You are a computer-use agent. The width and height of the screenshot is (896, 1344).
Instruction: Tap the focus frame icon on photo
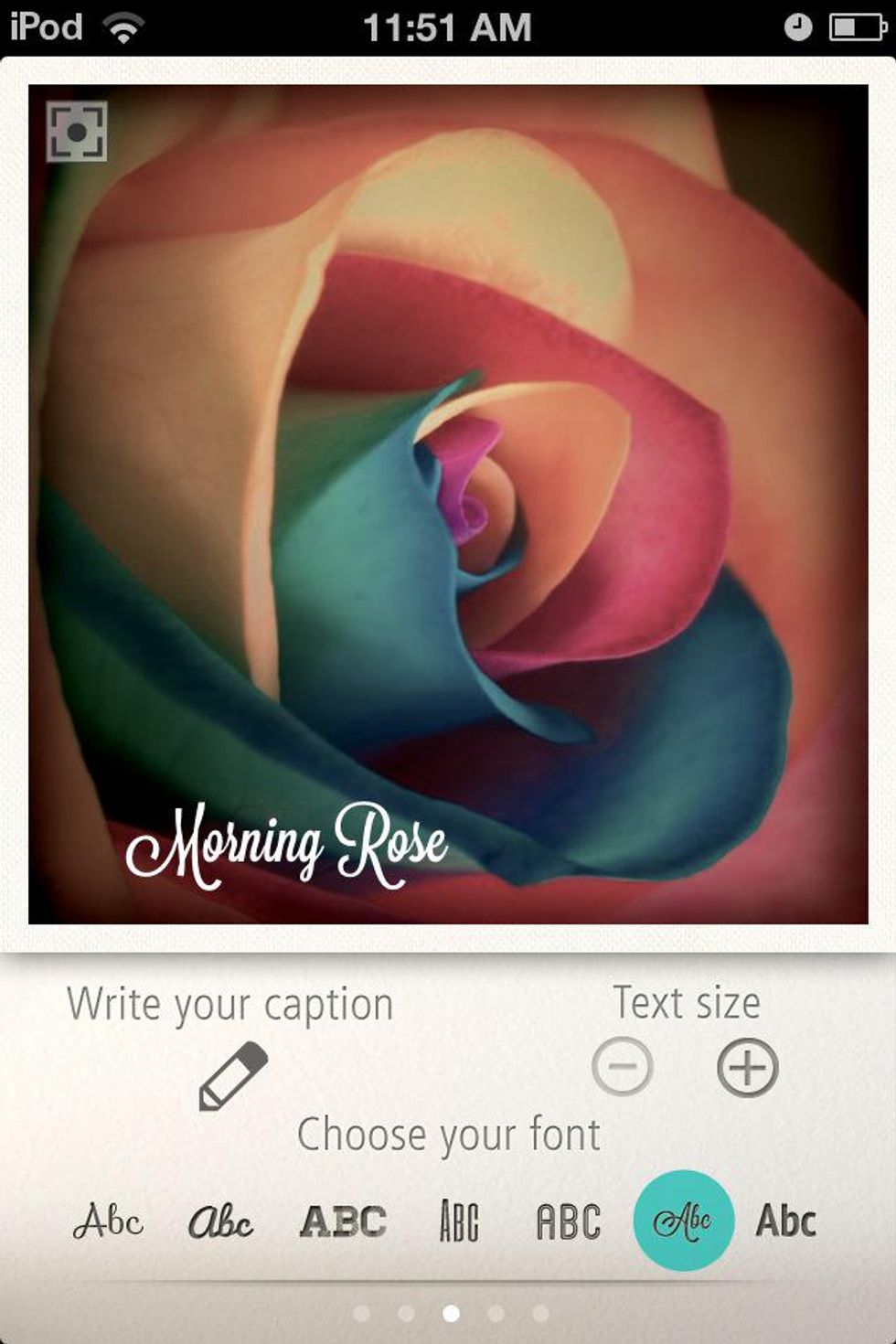(x=77, y=132)
